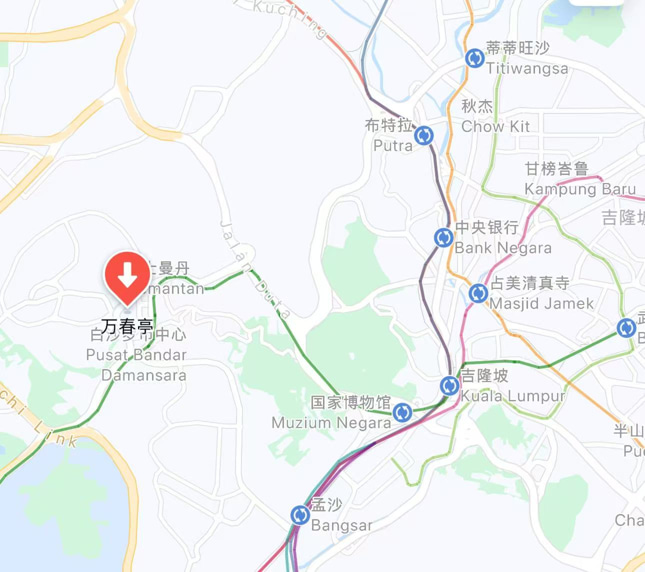Open the Muzium Negara station marker
The height and width of the screenshot is (572, 645).
402,412
